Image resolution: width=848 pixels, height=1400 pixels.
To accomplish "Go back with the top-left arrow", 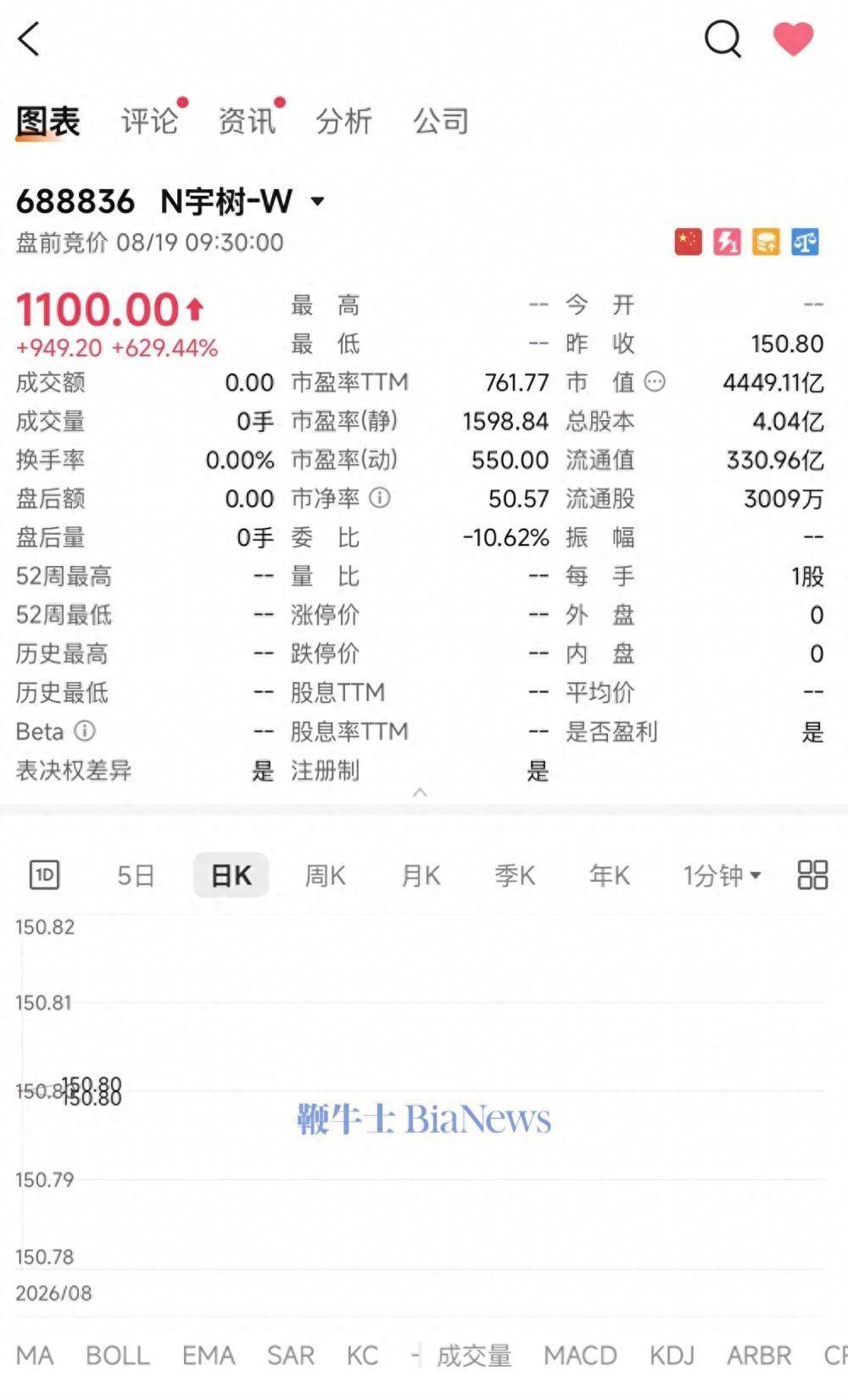I will pyautogui.click(x=29, y=39).
